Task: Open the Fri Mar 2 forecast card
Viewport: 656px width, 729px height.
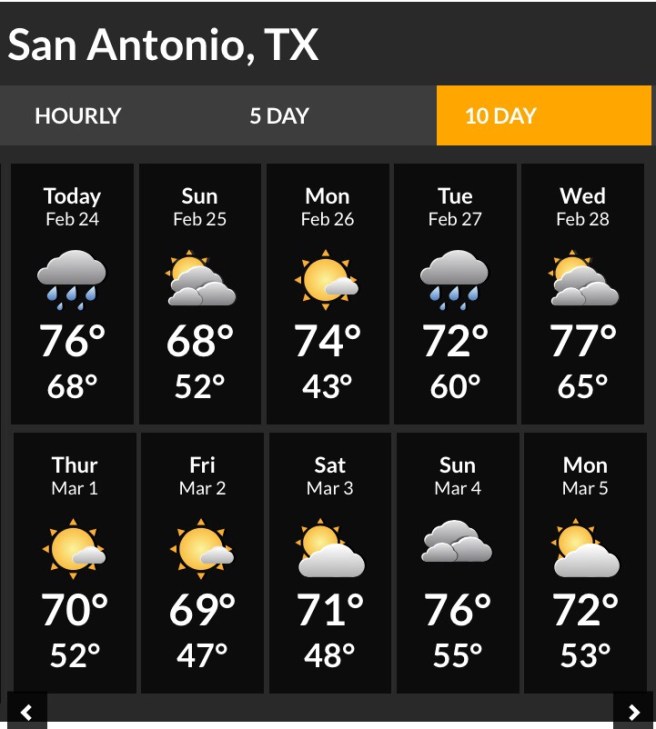Action: point(202,562)
